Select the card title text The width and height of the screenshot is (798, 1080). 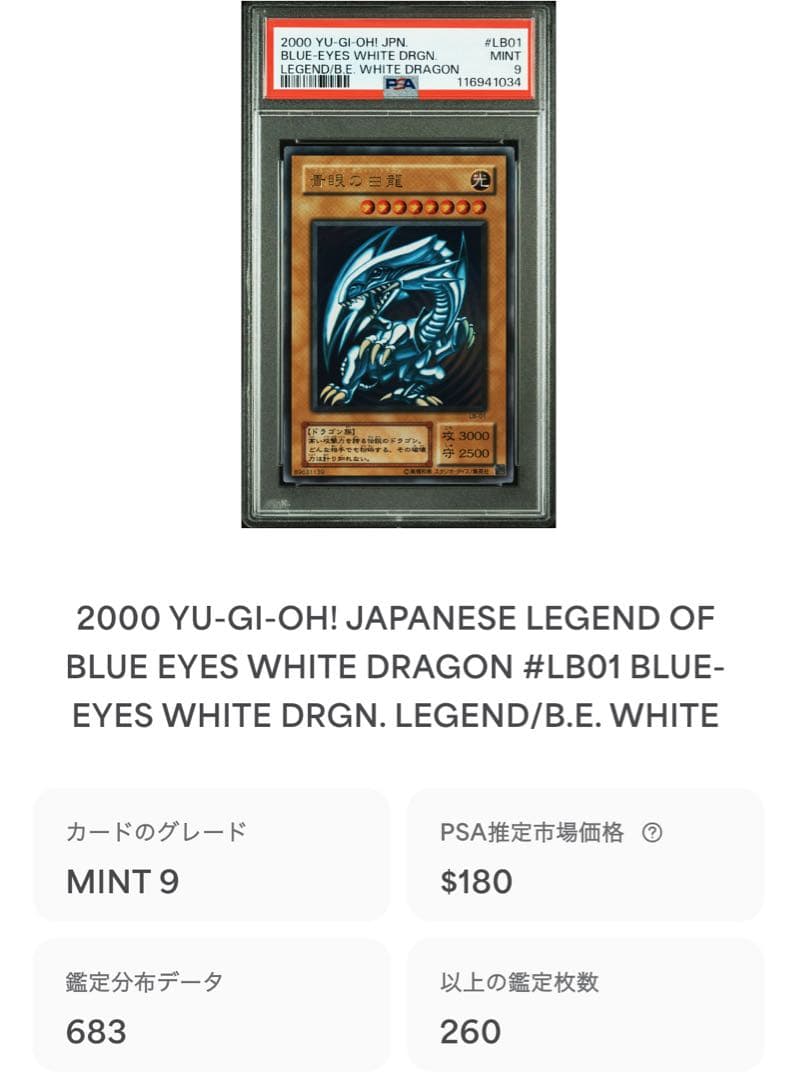click(399, 663)
